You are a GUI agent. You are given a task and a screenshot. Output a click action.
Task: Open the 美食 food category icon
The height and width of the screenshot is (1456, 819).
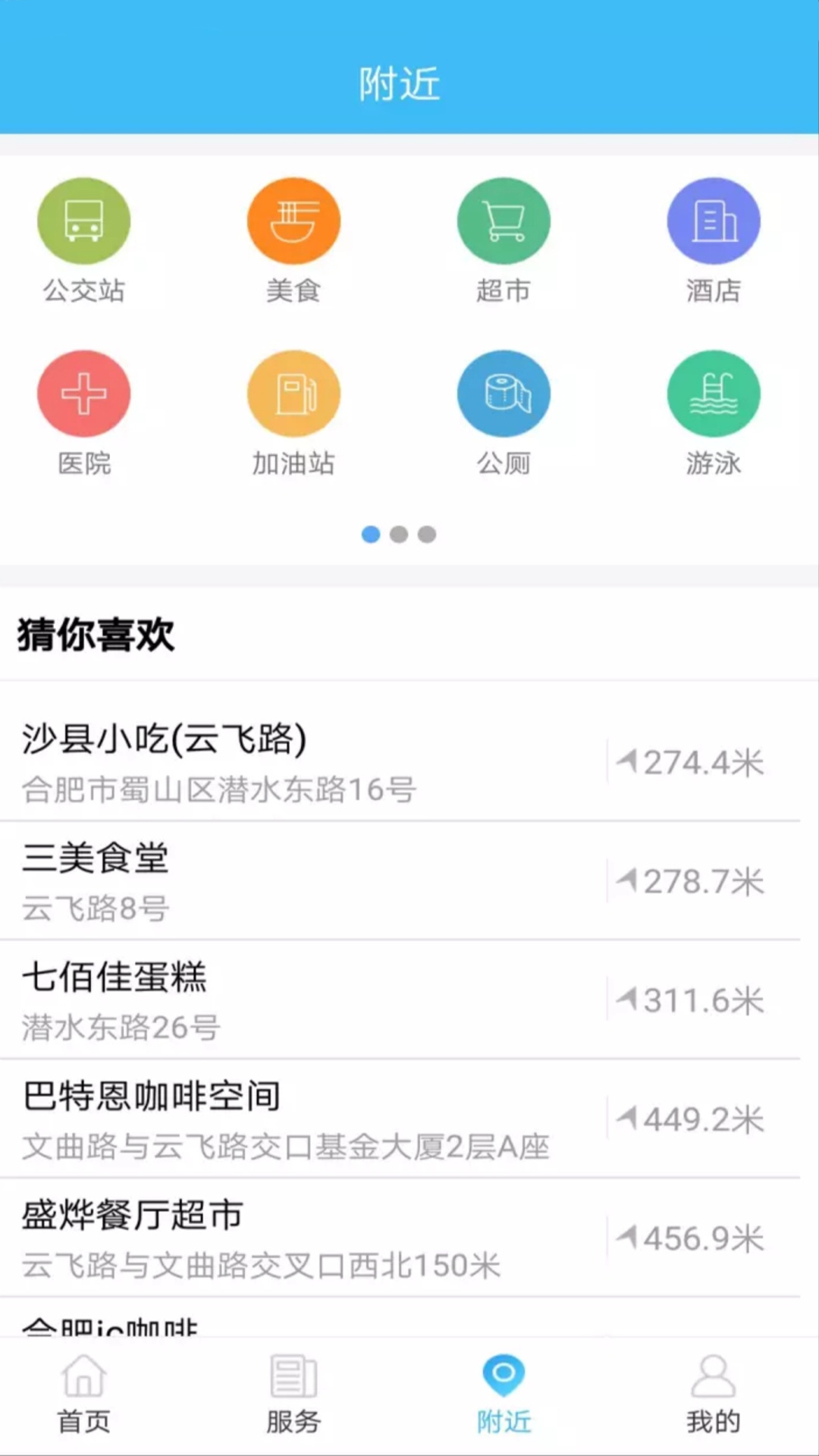pos(293,220)
